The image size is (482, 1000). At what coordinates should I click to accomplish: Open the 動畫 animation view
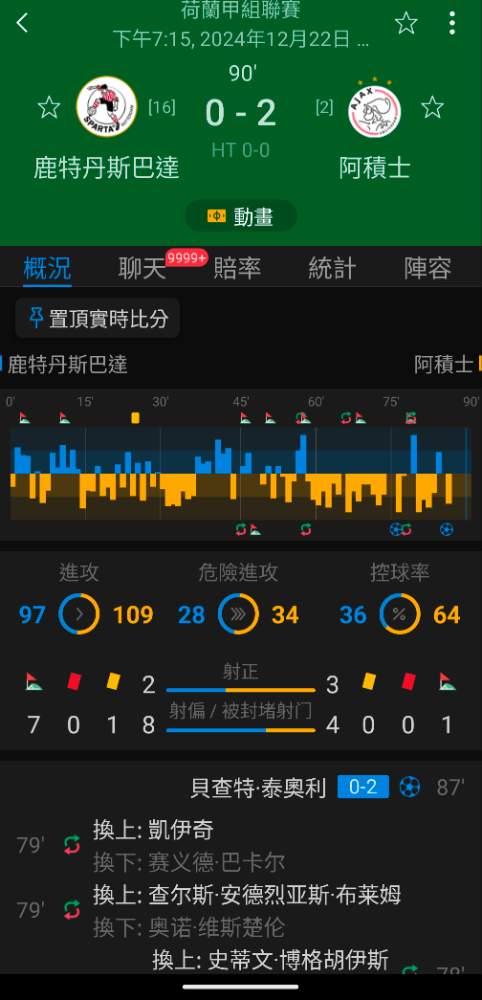(x=241, y=217)
